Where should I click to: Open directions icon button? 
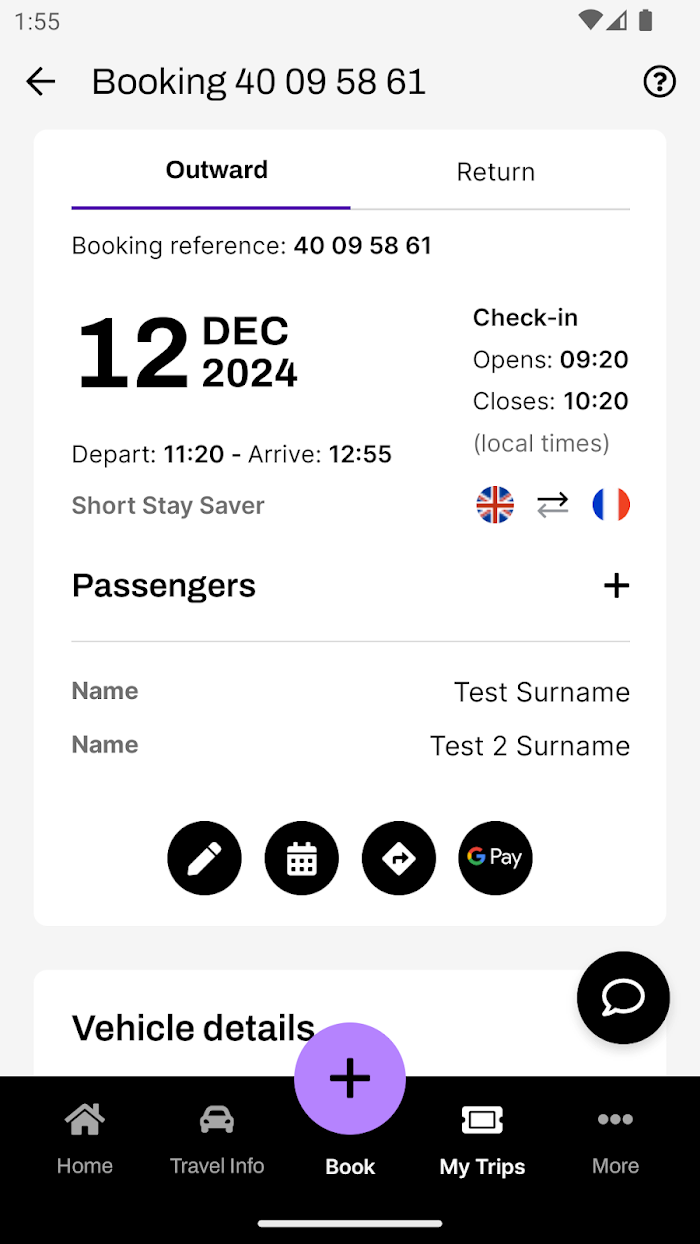pyautogui.click(x=398, y=858)
